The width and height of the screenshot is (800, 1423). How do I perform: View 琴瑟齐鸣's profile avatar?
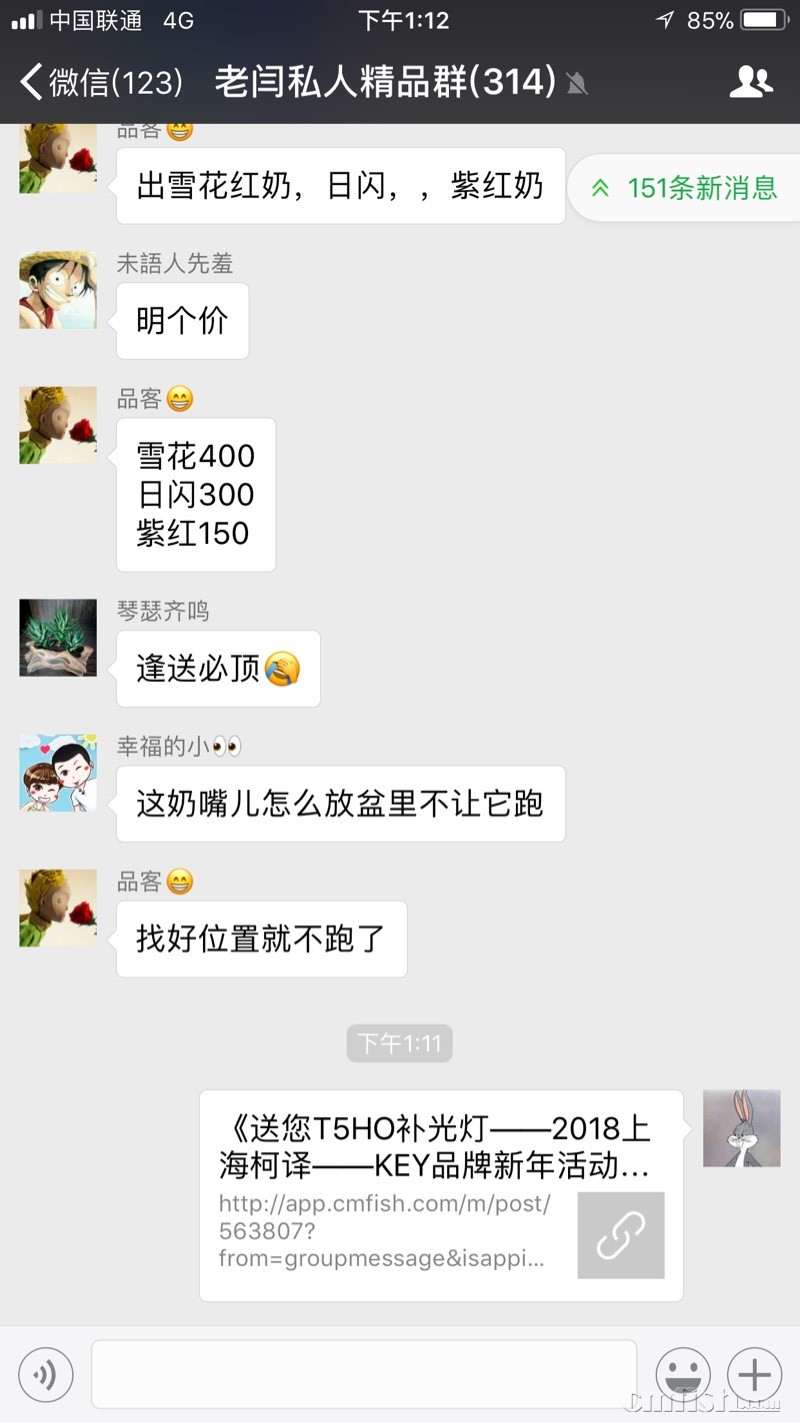point(58,638)
